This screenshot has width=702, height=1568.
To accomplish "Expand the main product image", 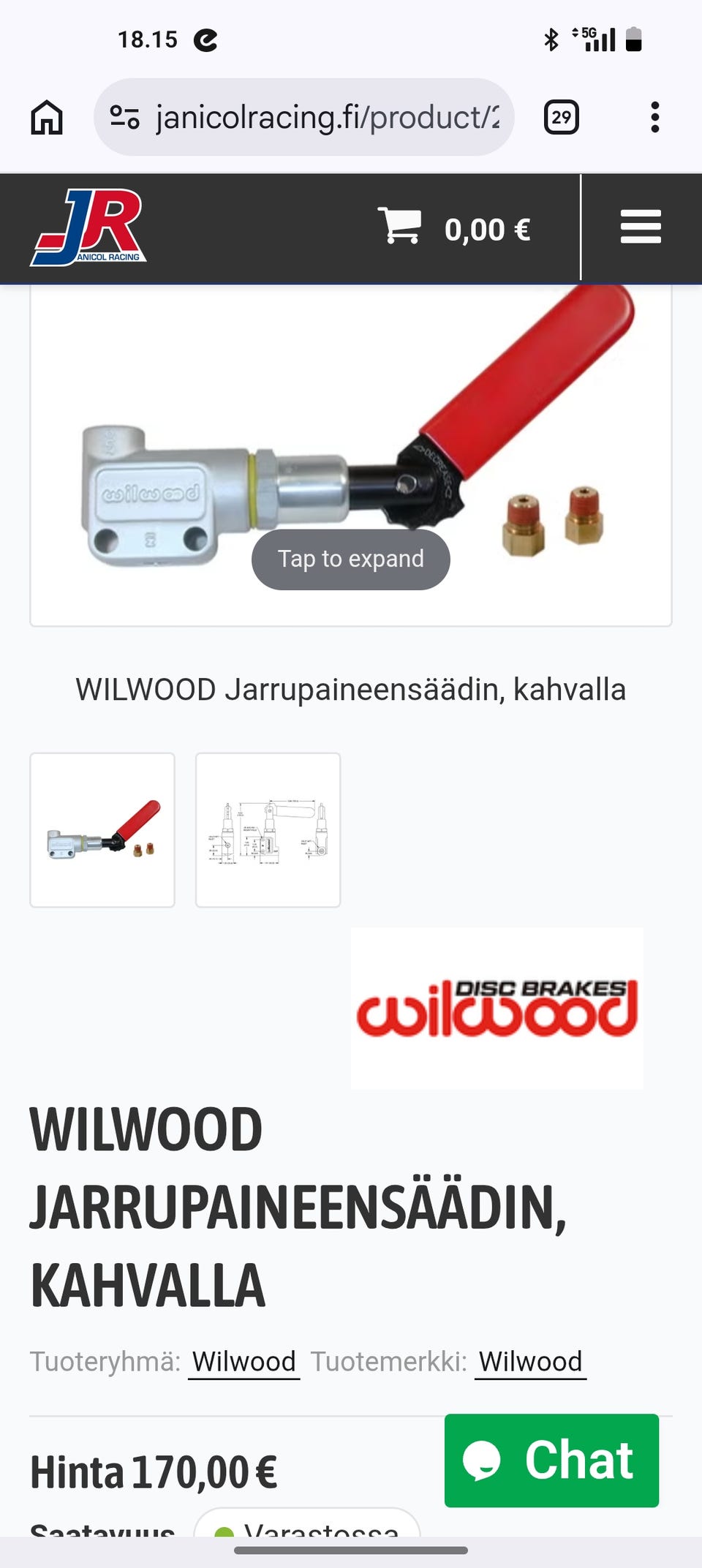I will (351, 559).
